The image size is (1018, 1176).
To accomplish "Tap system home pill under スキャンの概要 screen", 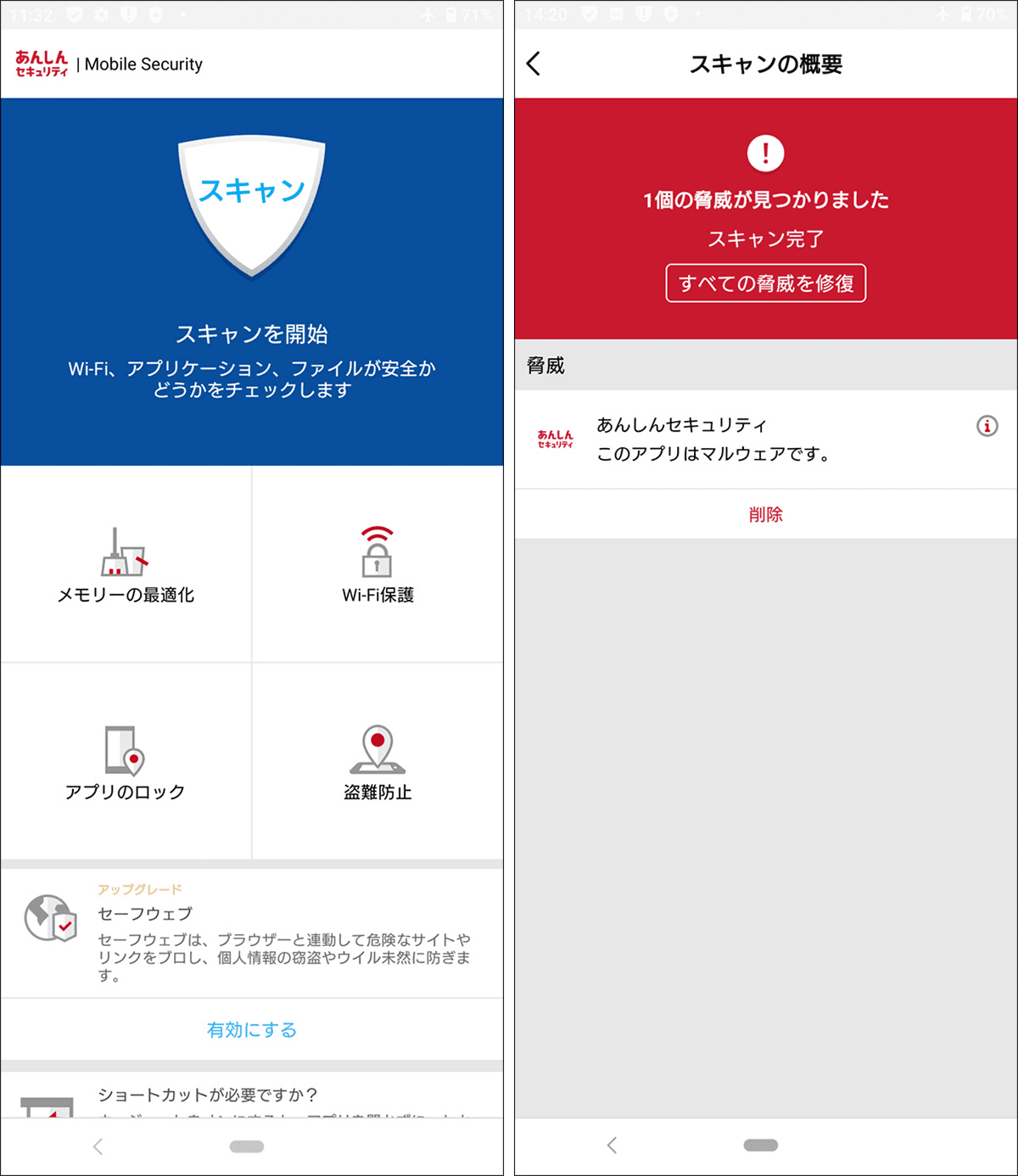I will [760, 1145].
